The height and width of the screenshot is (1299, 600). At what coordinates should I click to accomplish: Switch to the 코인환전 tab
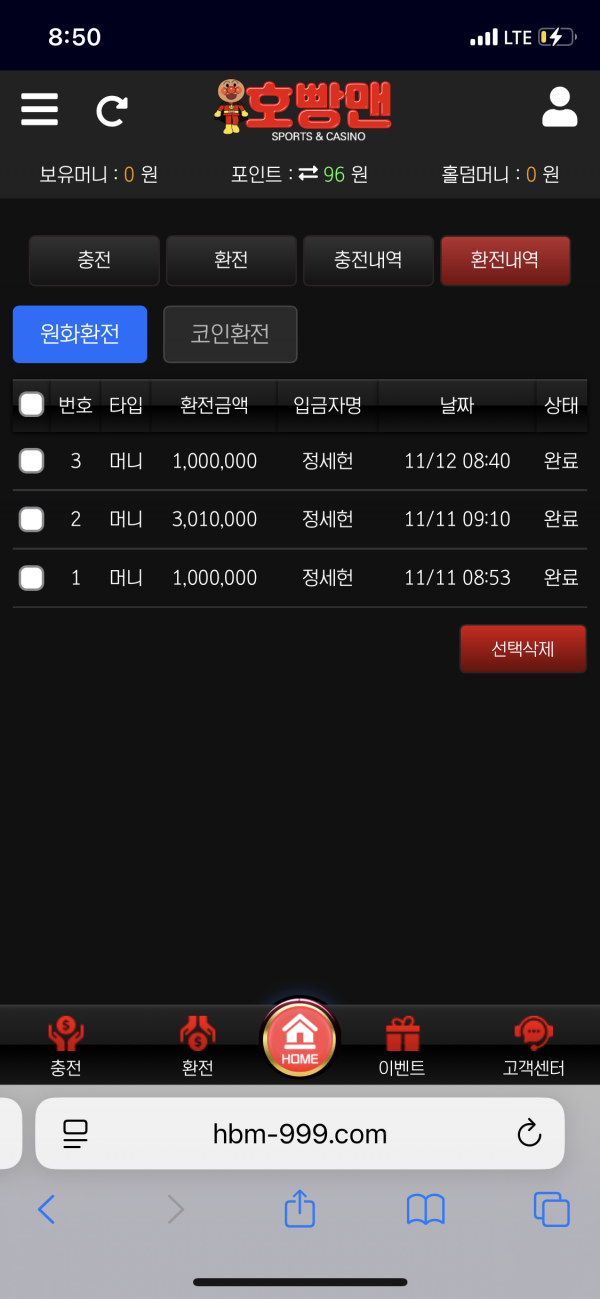[x=230, y=334]
